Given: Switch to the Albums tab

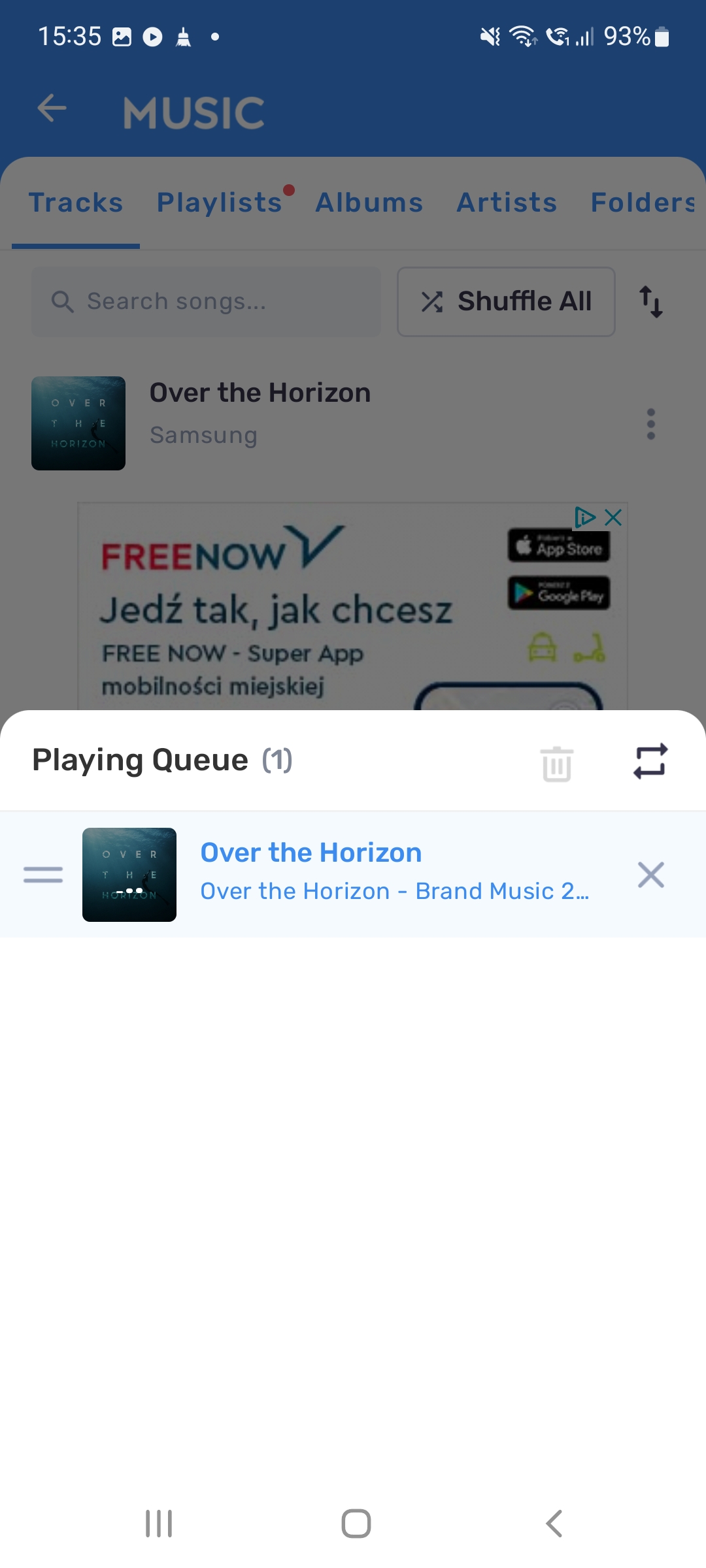Looking at the screenshot, I should tap(369, 203).
